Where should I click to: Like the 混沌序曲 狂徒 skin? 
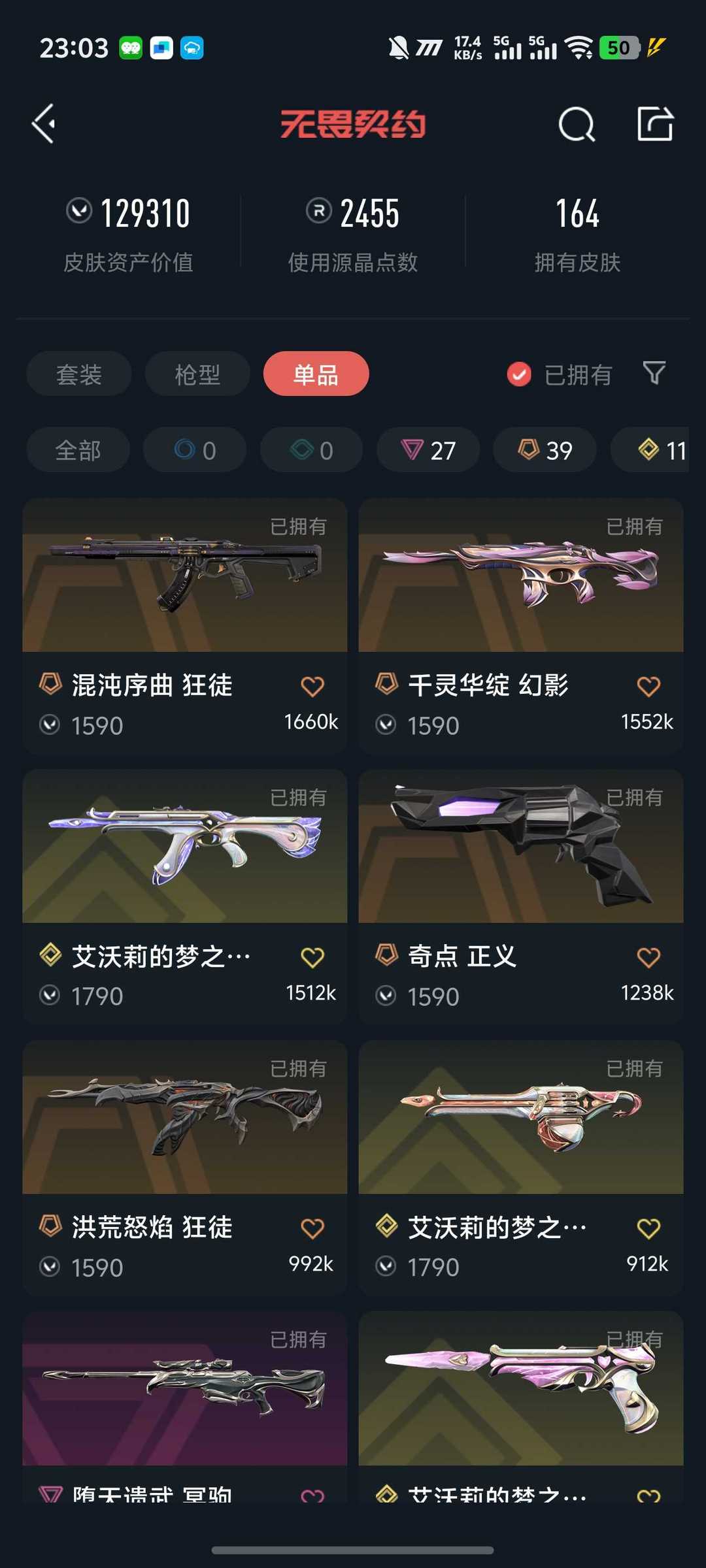point(312,686)
